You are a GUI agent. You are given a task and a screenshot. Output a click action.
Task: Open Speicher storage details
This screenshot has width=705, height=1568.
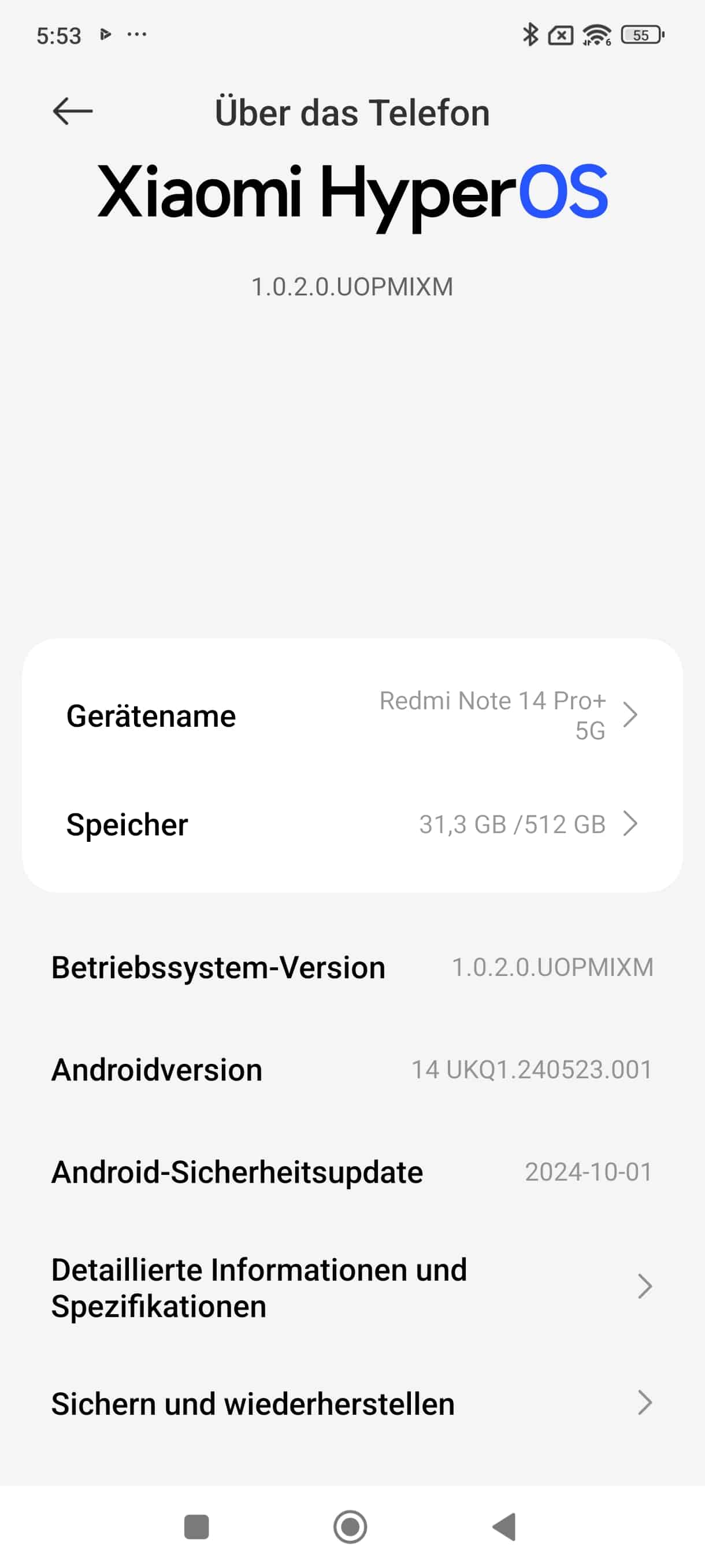pos(351,824)
